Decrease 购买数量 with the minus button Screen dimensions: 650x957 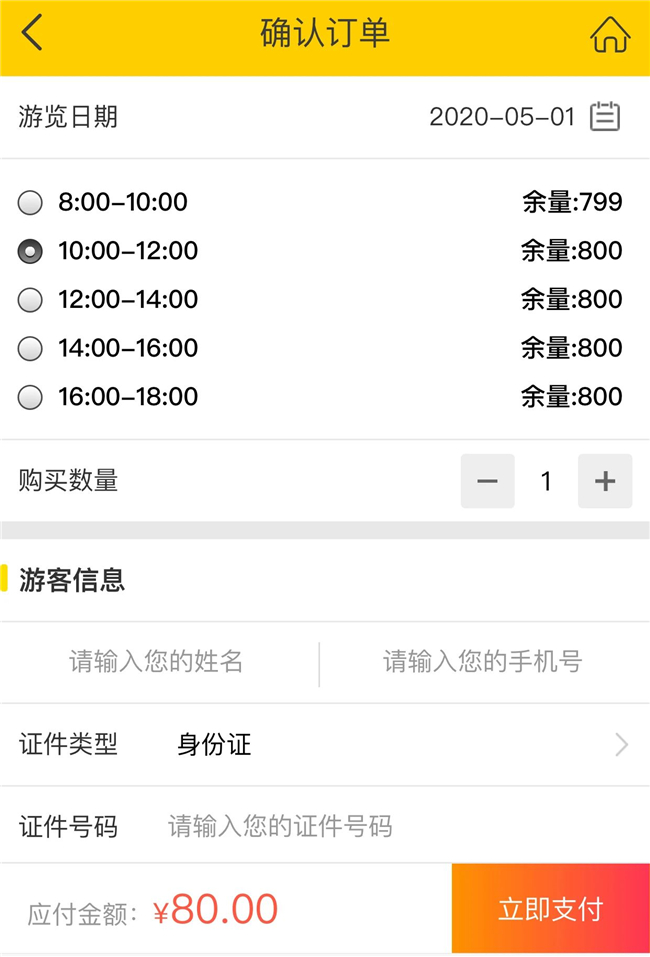pyautogui.click(x=488, y=481)
